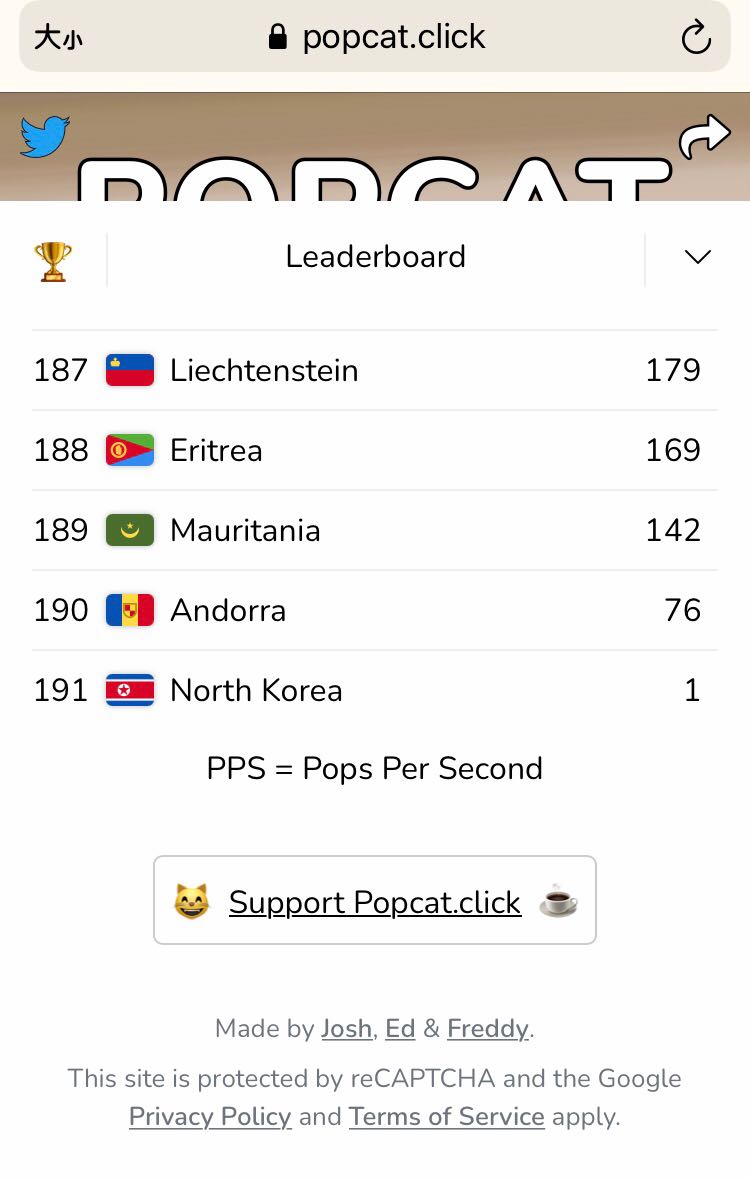Reload the popcat.click page
This screenshot has width=750, height=1179.
tap(696, 38)
